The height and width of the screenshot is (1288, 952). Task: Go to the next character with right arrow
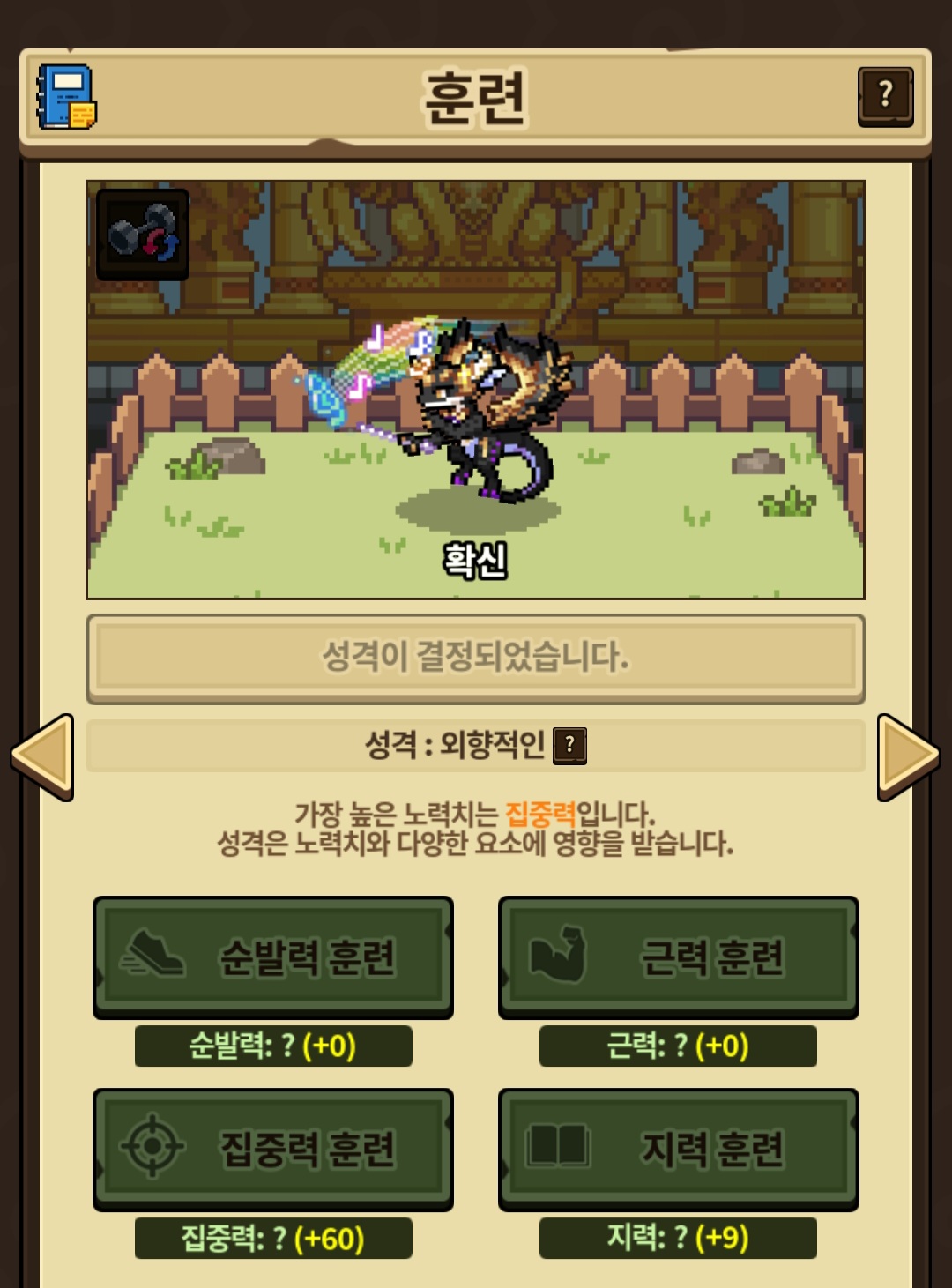click(x=909, y=757)
